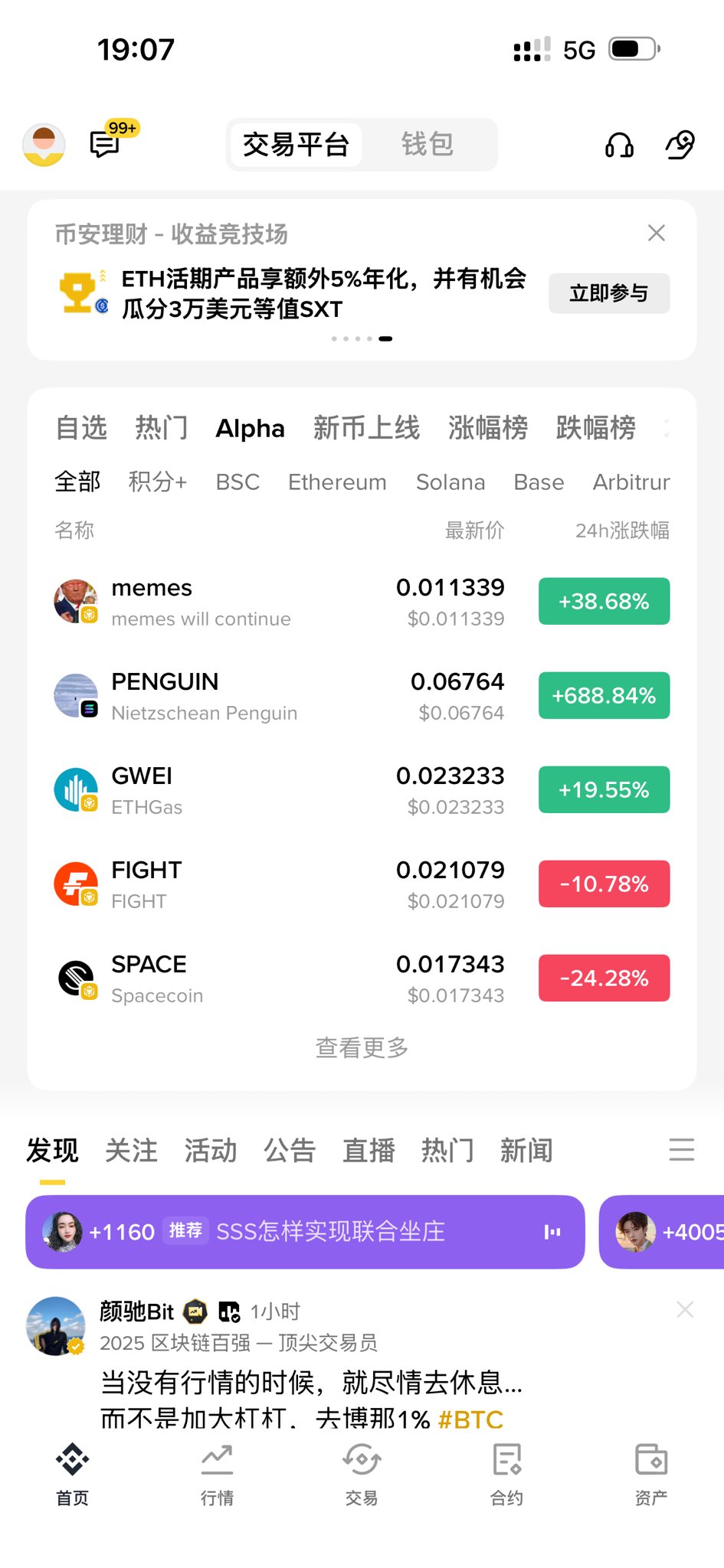Open customer support headset icon

(619, 144)
